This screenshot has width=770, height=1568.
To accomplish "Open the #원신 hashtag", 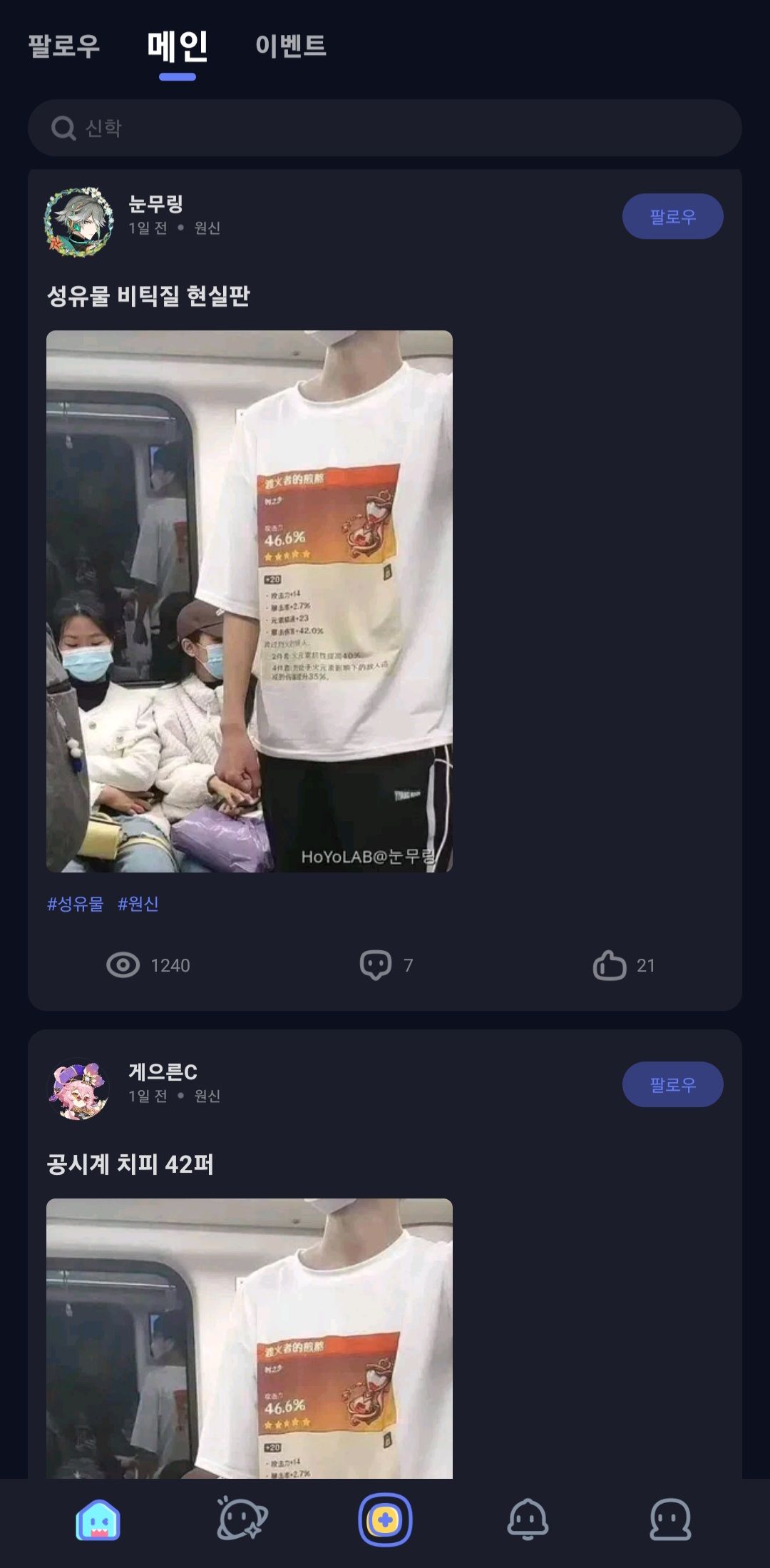I will 138,904.
